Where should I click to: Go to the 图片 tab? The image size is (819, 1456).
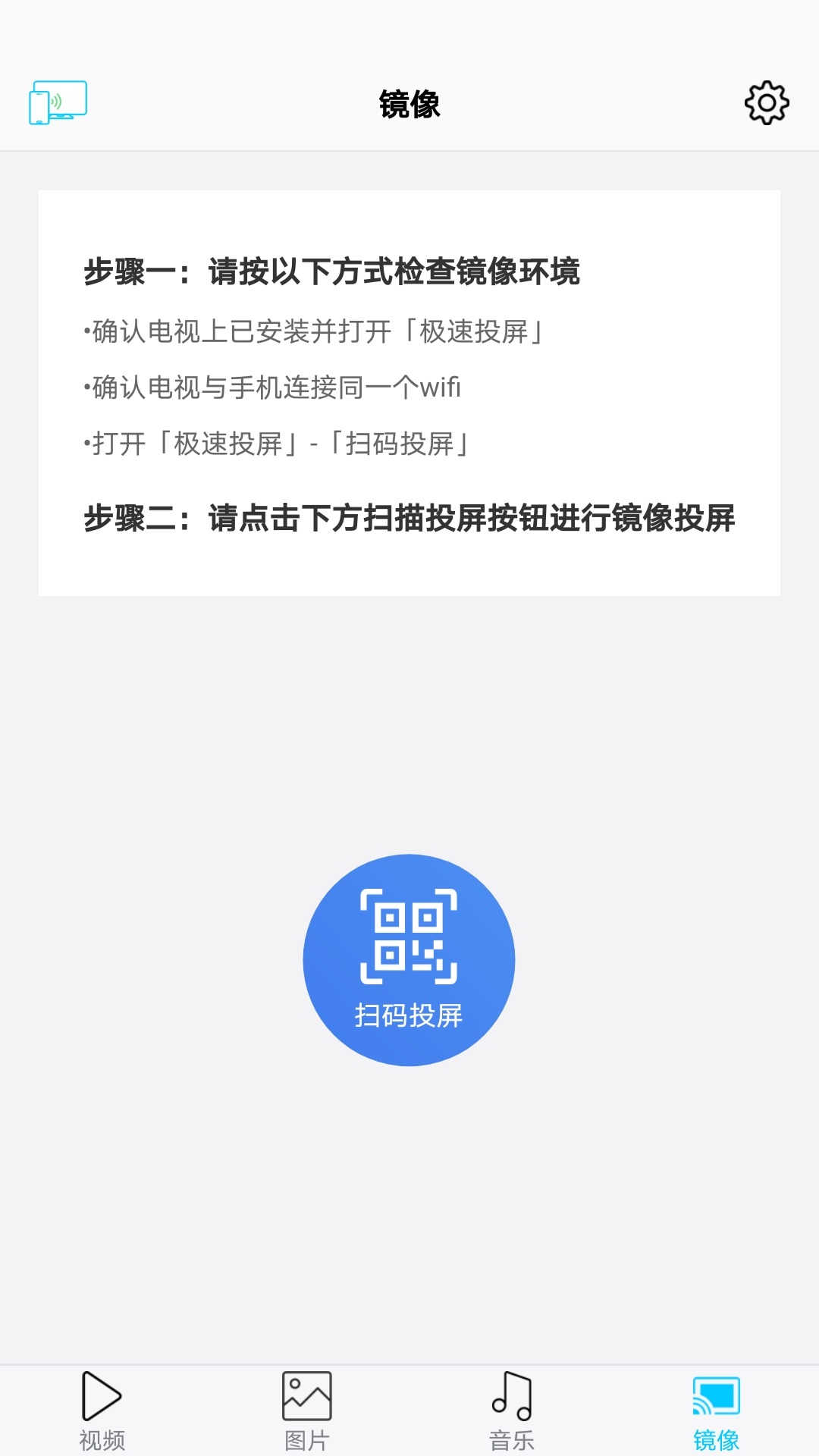307,1410
